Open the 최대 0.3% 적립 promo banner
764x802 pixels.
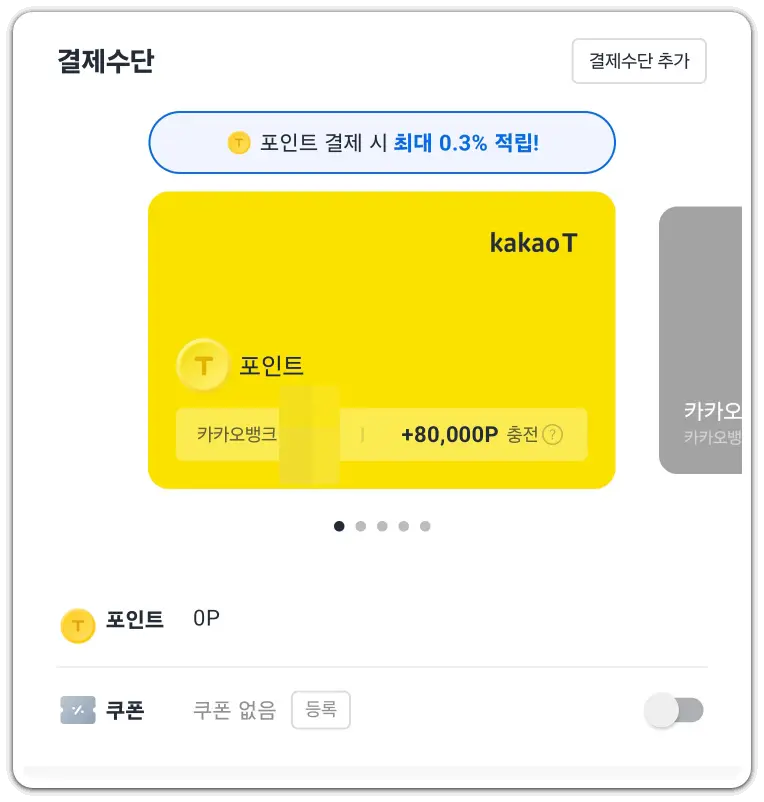(382, 143)
